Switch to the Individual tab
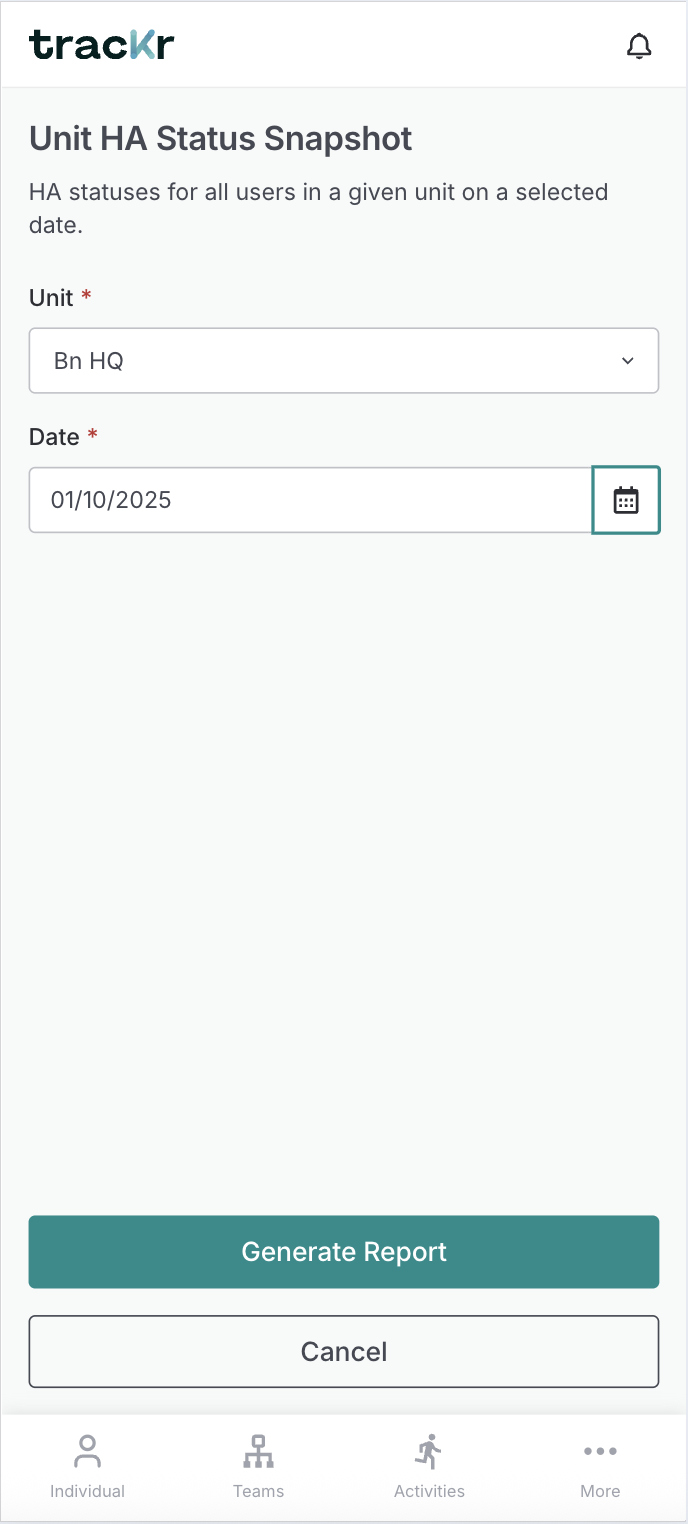 pyautogui.click(x=87, y=1467)
